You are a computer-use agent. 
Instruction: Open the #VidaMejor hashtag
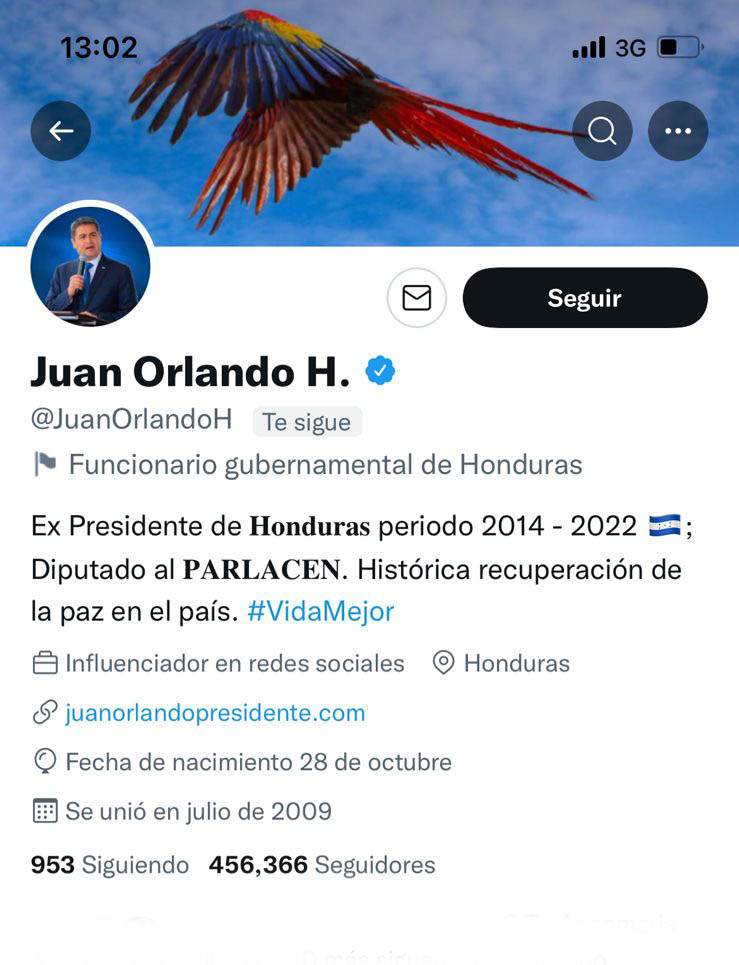coord(320,611)
